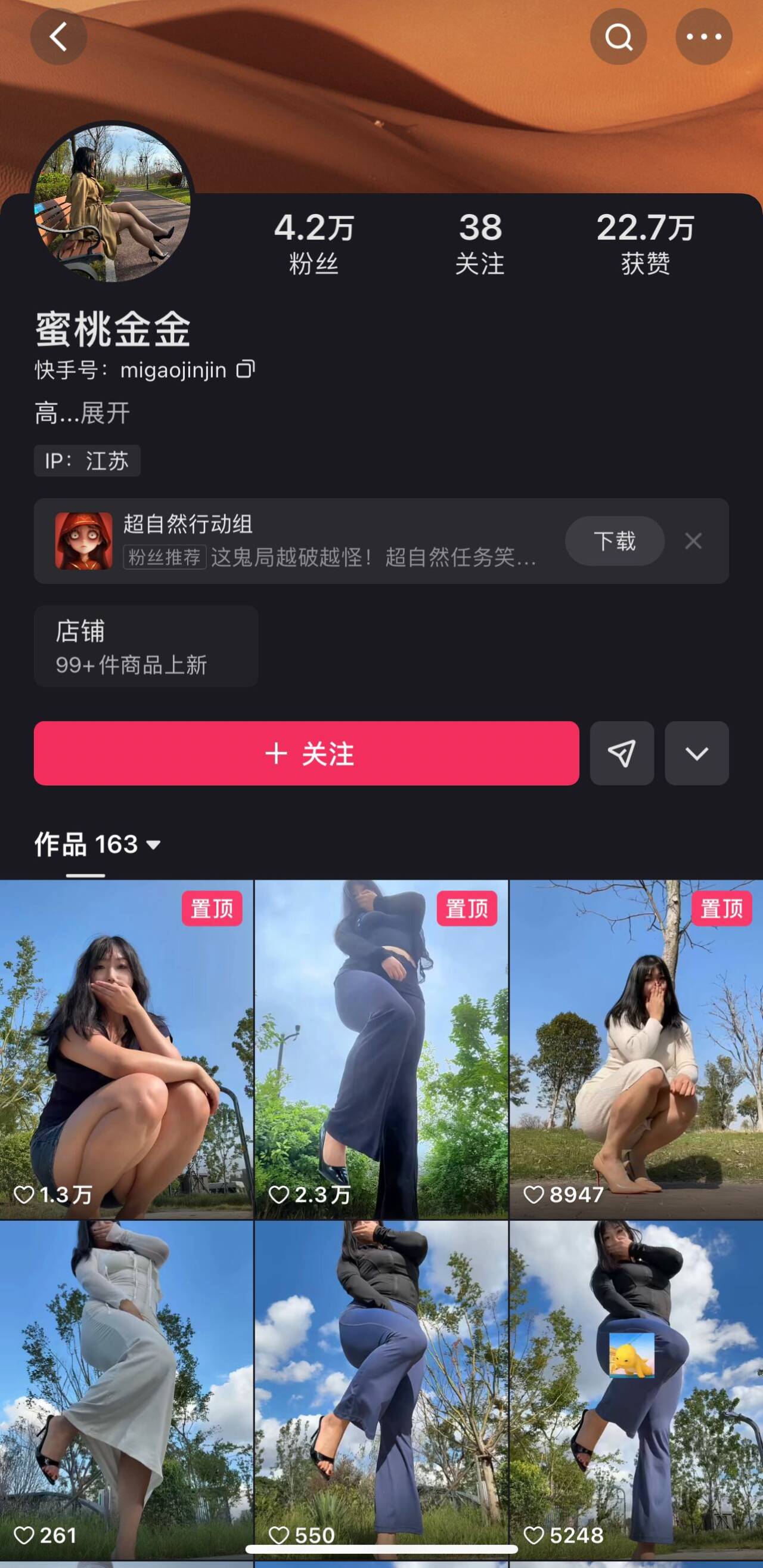Go back using the top-left arrow
Image resolution: width=763 pixels, height=1568 pixels.
tap(58, 36)
